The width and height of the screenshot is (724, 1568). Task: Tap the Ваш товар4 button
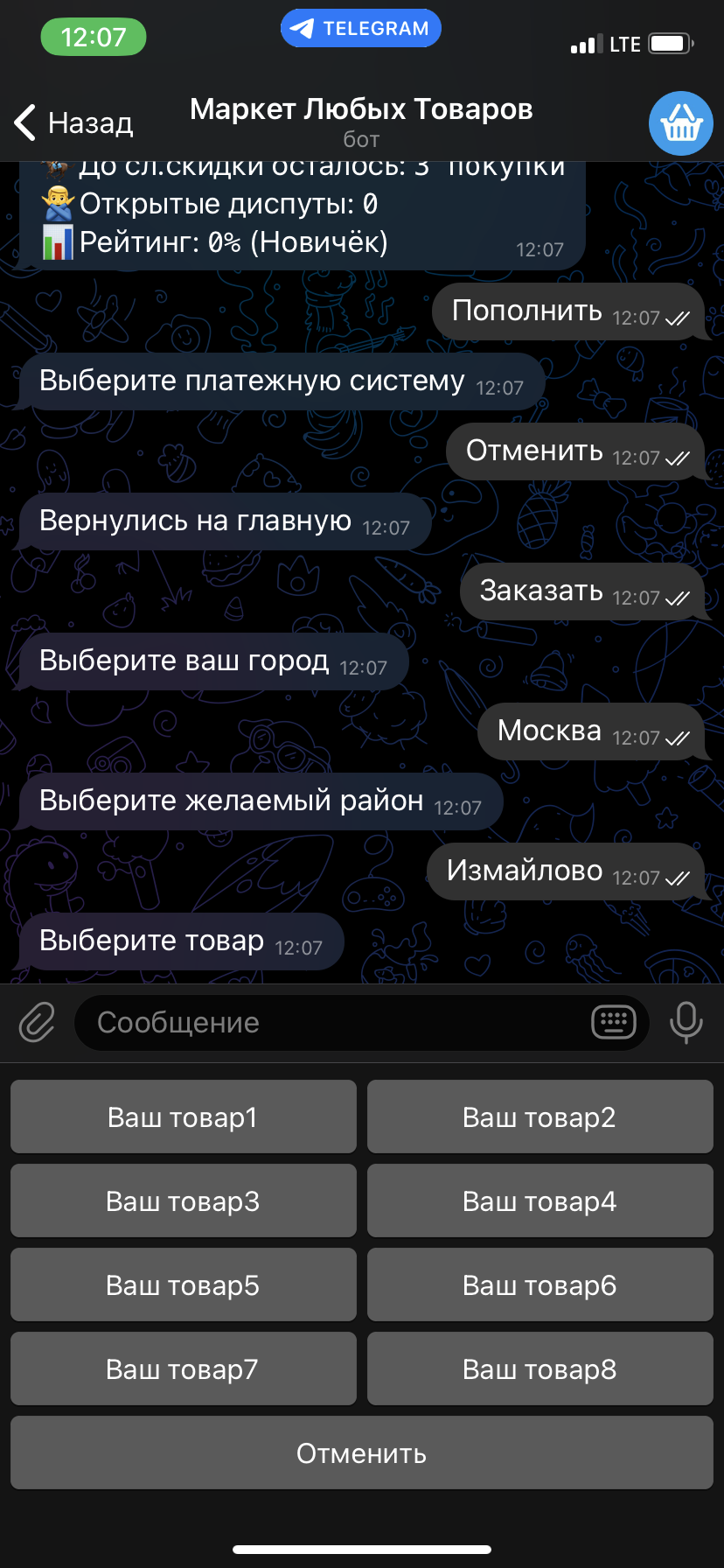(x=540, y=1201)
